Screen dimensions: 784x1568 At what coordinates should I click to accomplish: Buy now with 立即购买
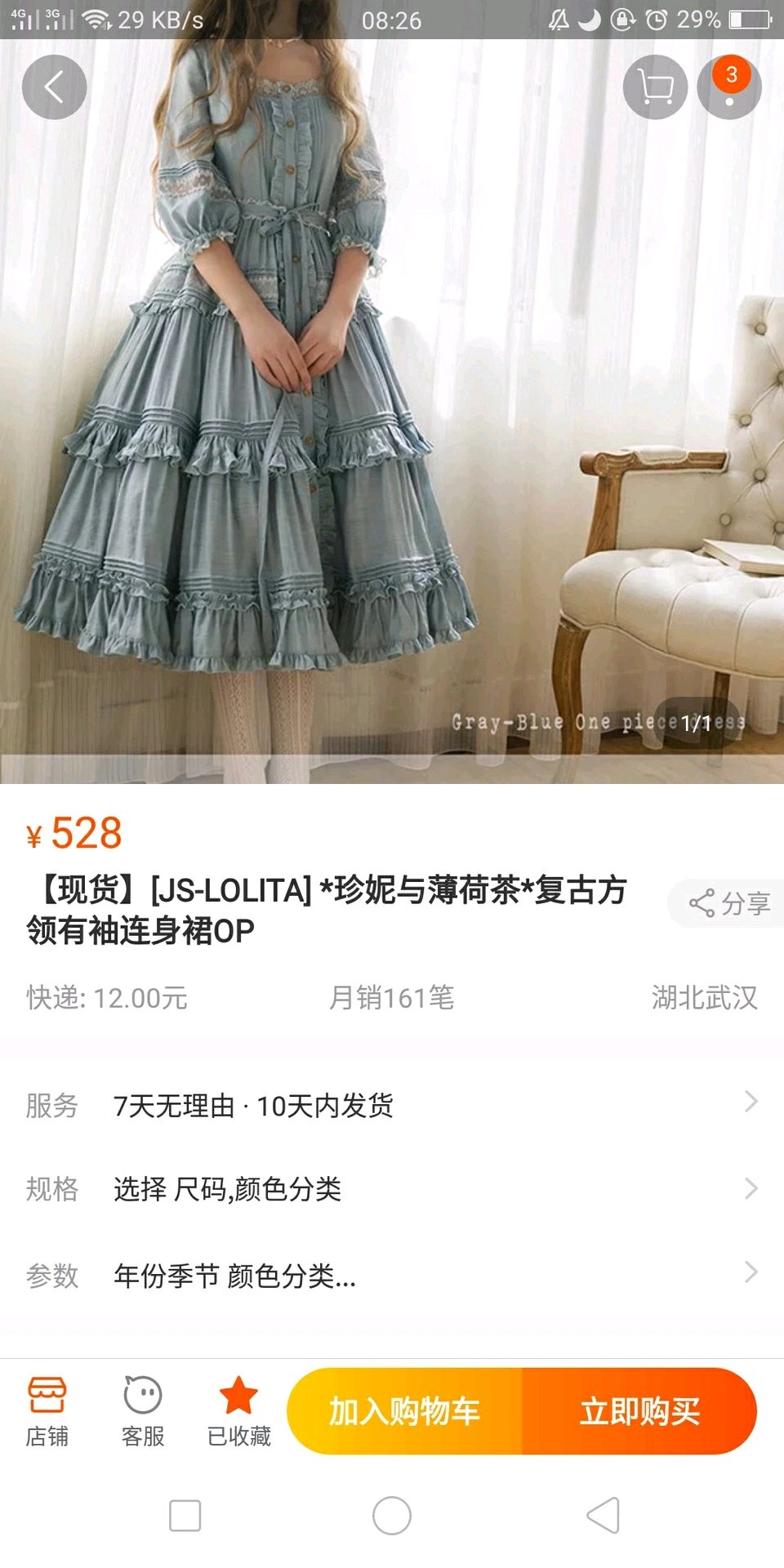point(639,1411)
